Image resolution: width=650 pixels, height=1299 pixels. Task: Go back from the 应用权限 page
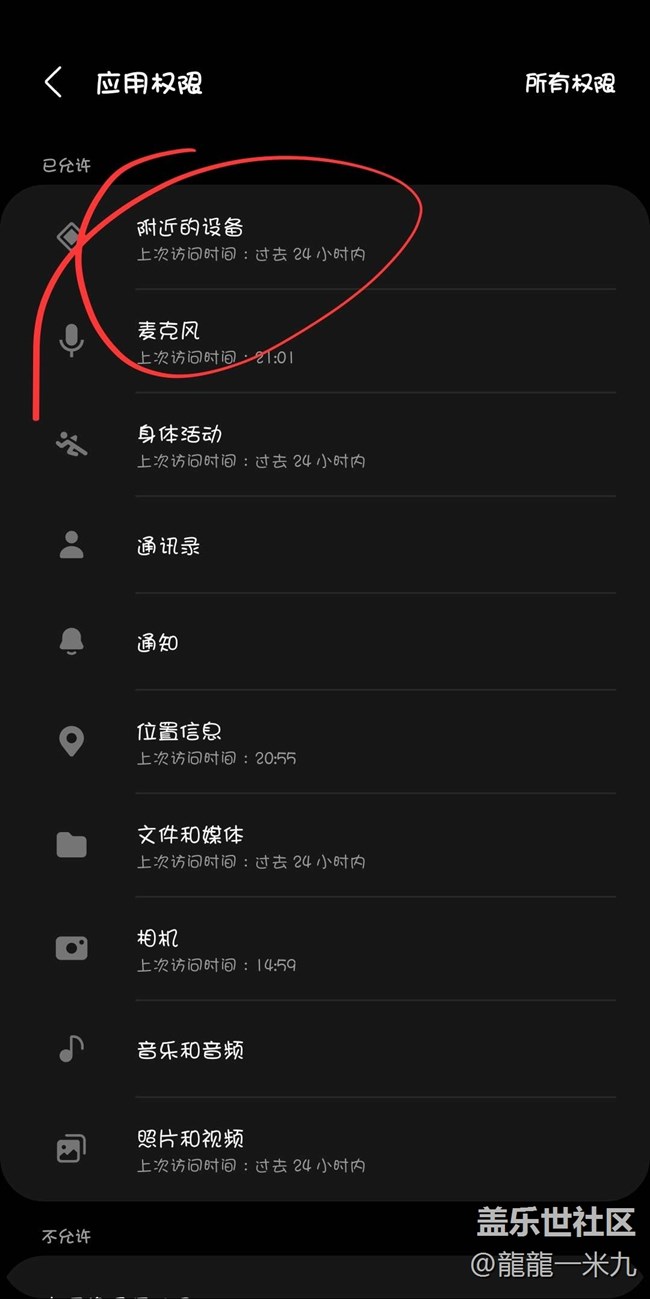(54, 83)
